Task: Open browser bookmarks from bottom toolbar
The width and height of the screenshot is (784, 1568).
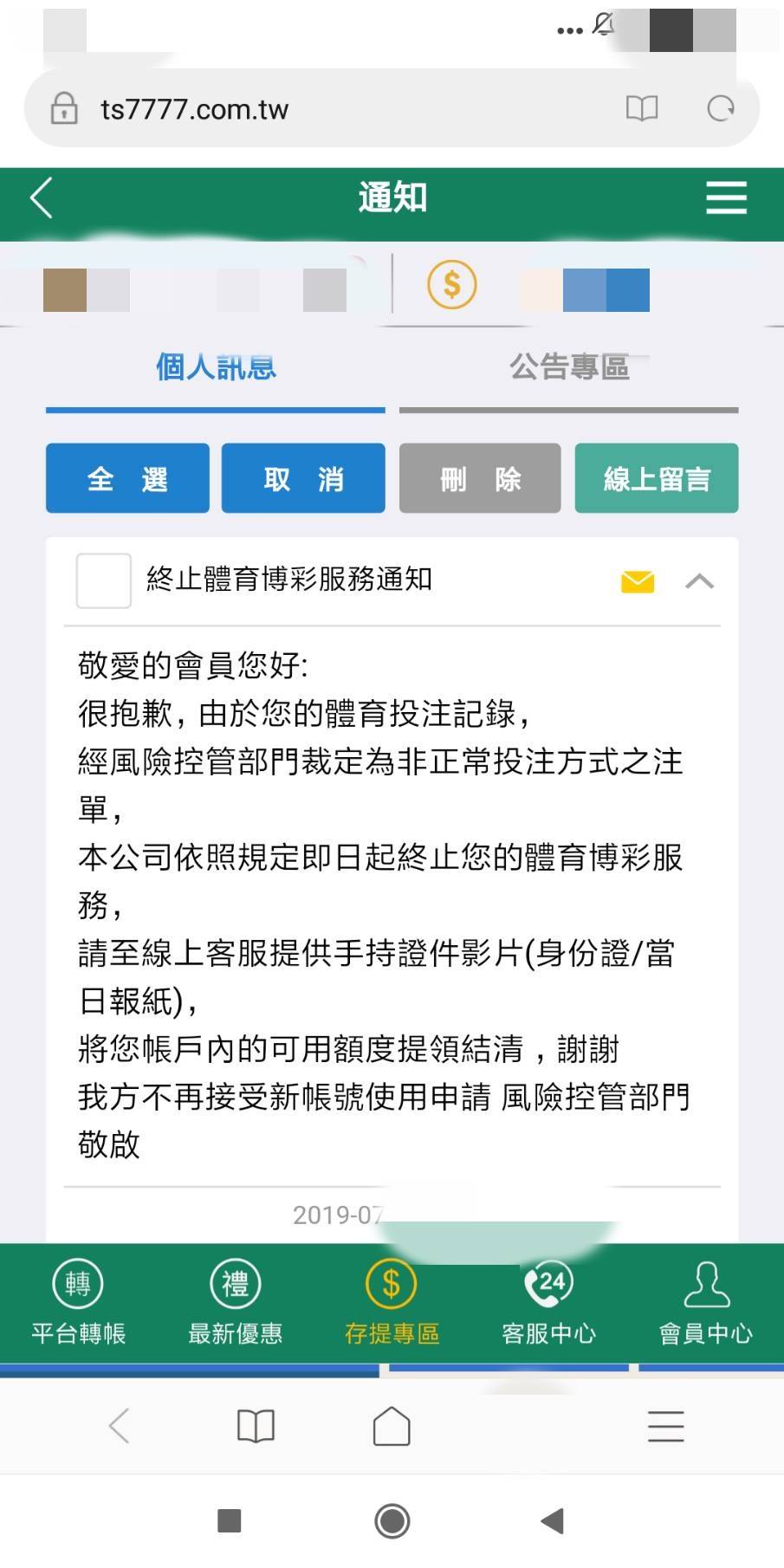Action: [x=256, y=1425]
